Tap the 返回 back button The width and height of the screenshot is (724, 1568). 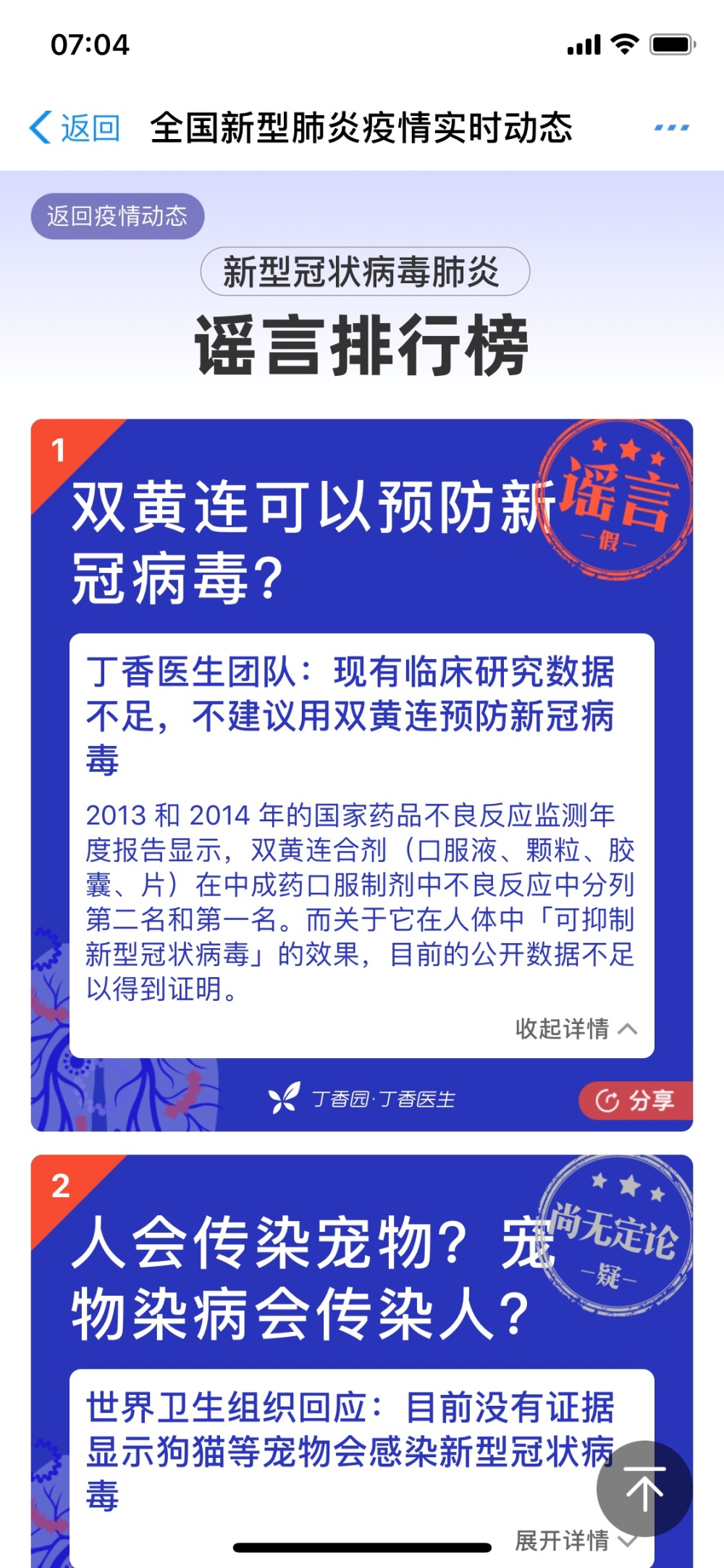(75, 128)
